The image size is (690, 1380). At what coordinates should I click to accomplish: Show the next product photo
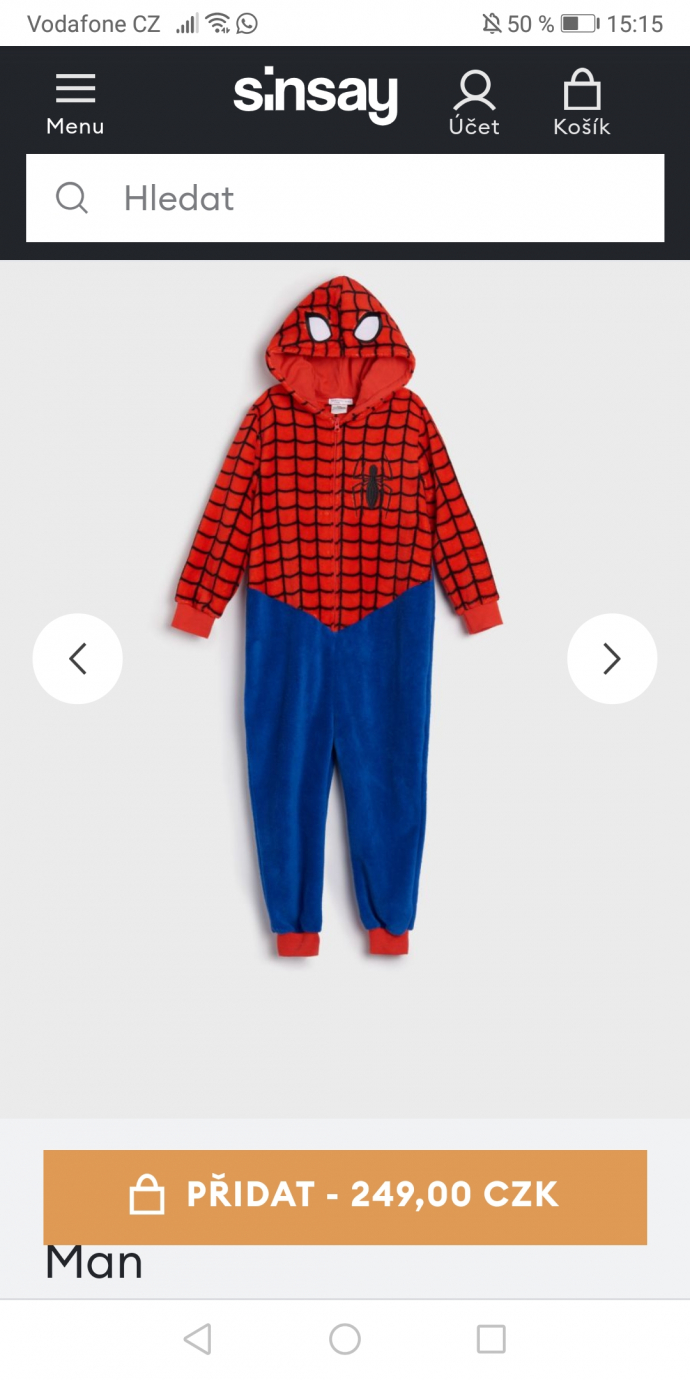[612, 659]
